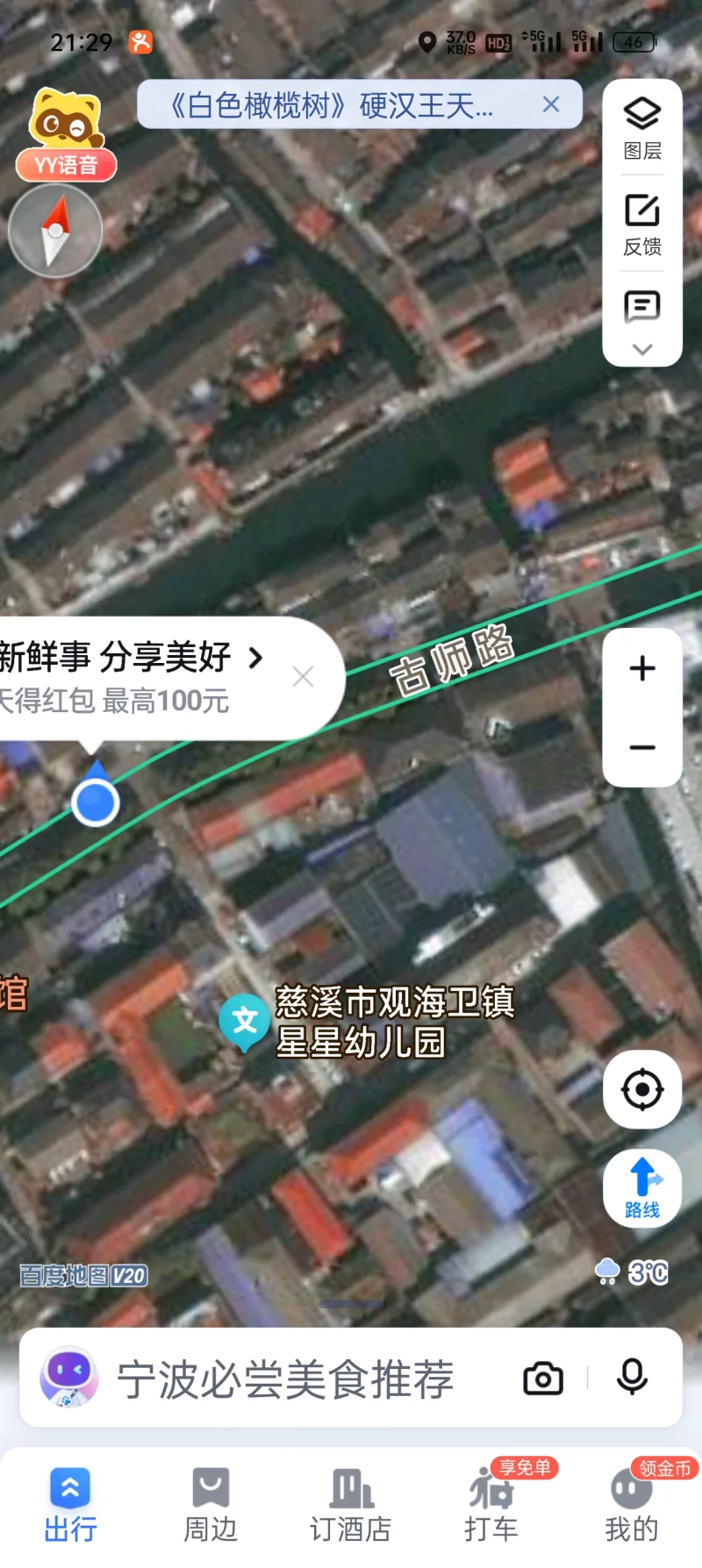Close the 新鲜事 分享美好 popup bubble
This screenshot has height=1568, width=702.
coord(303,676)
